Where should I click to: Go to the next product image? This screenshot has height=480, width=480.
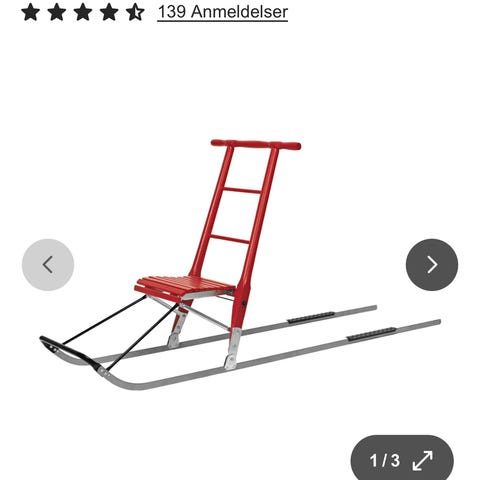click(432, 265)
